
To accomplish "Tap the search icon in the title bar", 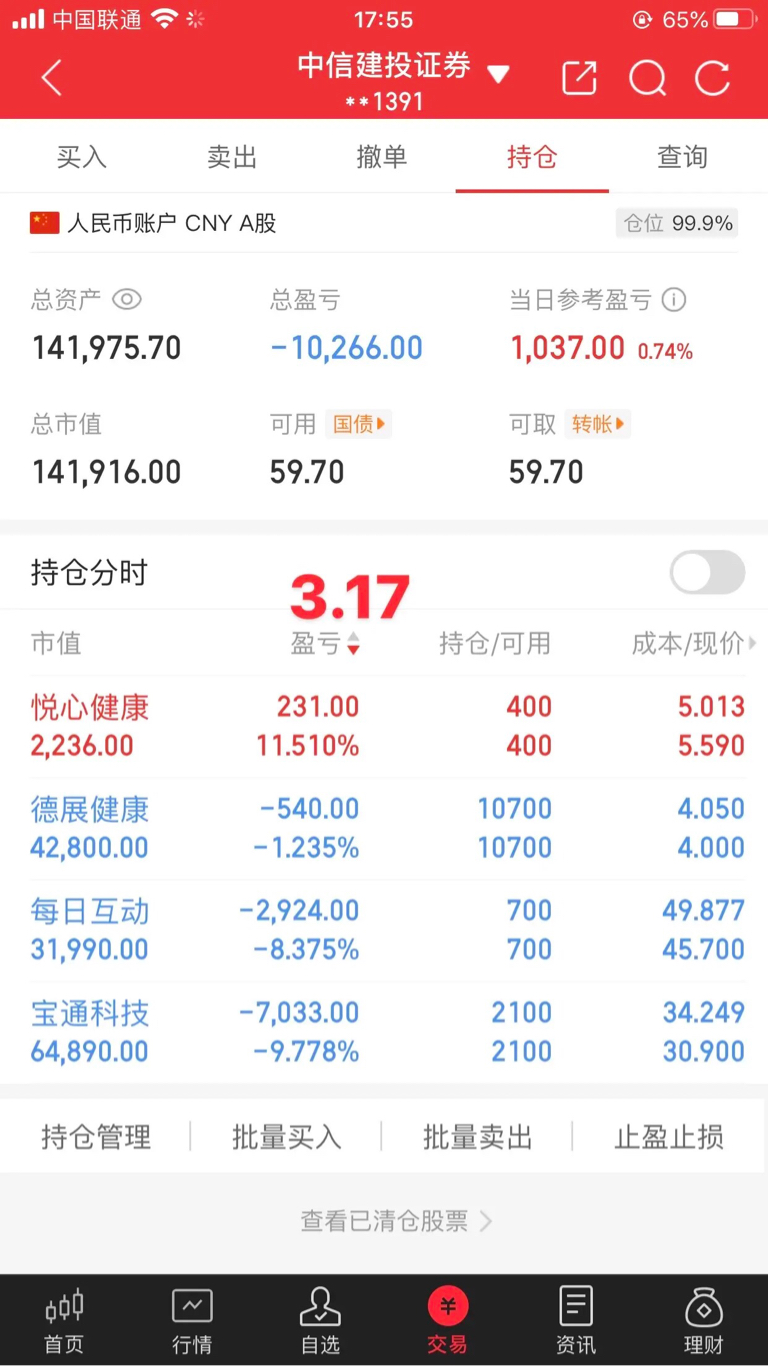I will click(646, 75).
